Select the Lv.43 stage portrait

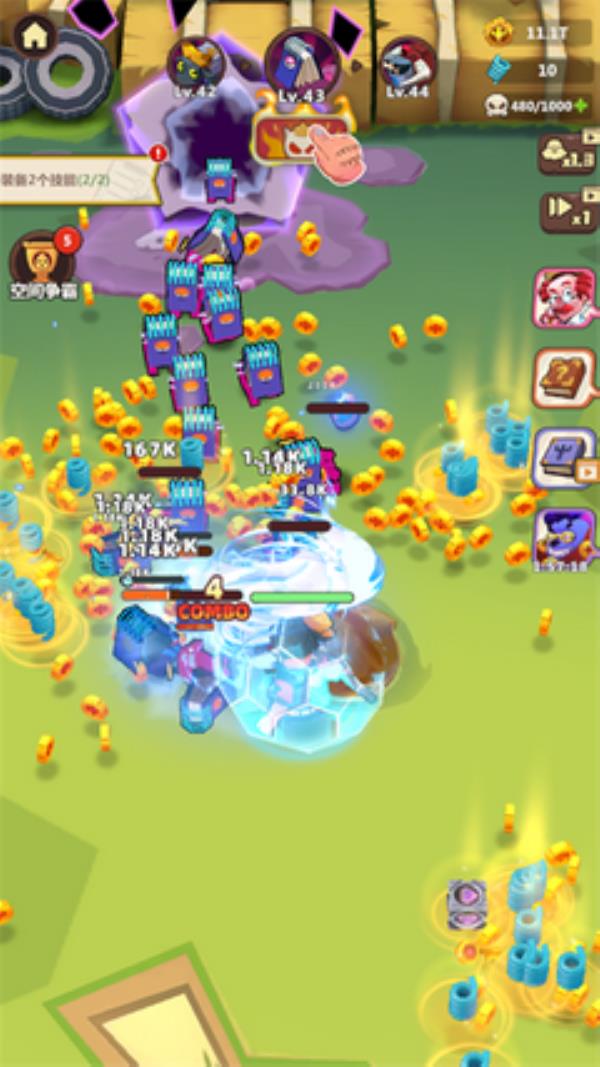(x=301, y=63)
